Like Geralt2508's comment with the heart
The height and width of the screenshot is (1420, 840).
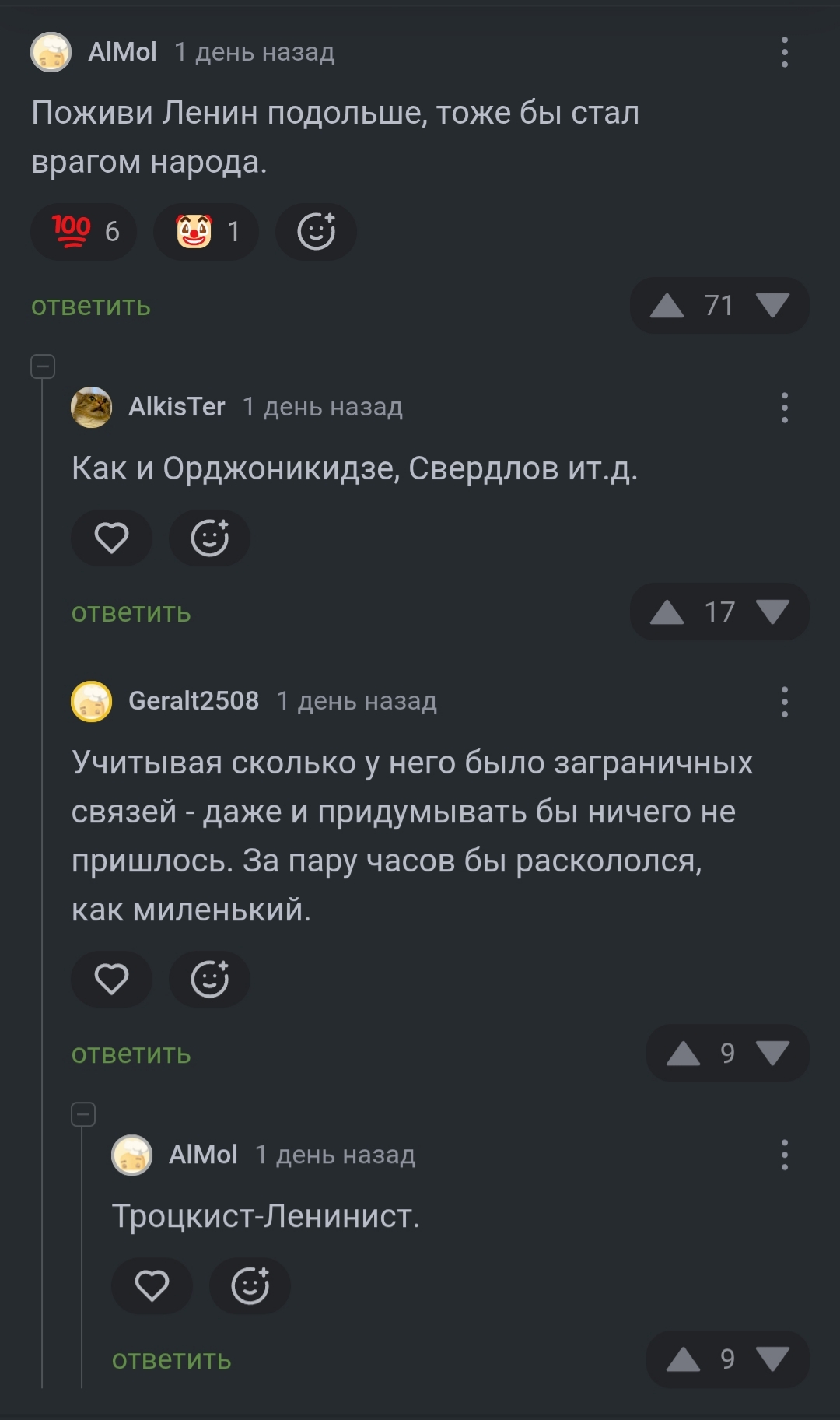[111, 979]
